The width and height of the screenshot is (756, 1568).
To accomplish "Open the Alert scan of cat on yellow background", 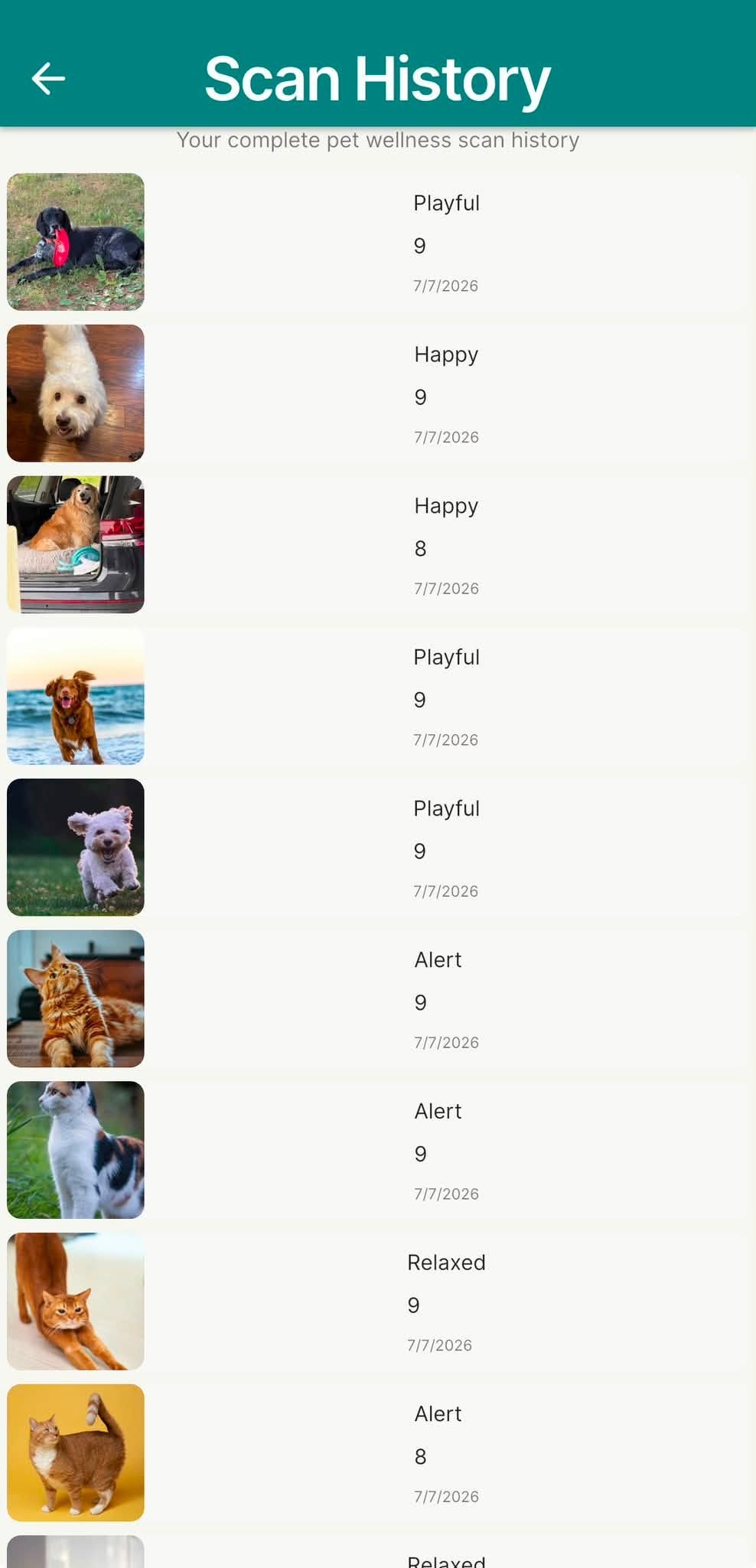I will (x=378, y=1452).
